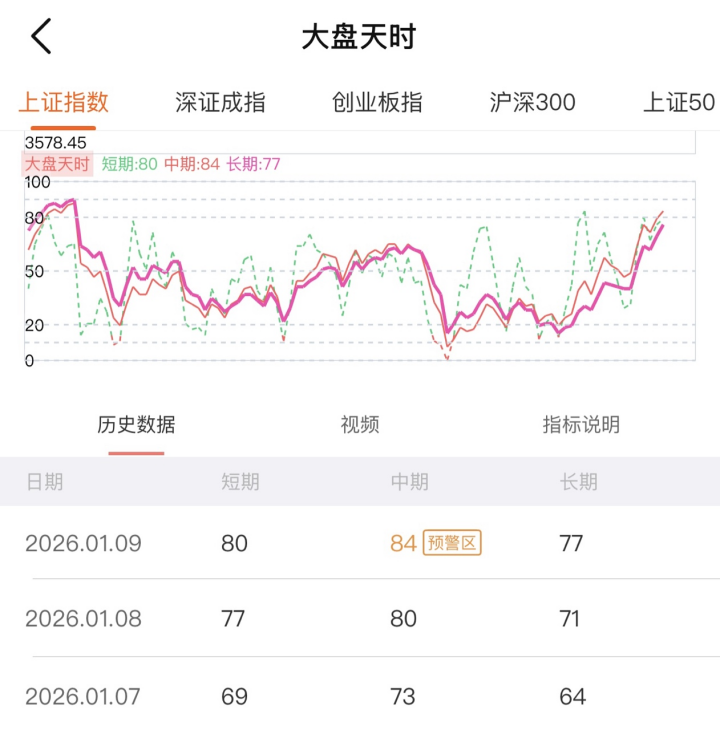Select the 上证指数 tab
The width and height of the screenshot is (720, 730).
pos(64,102)
